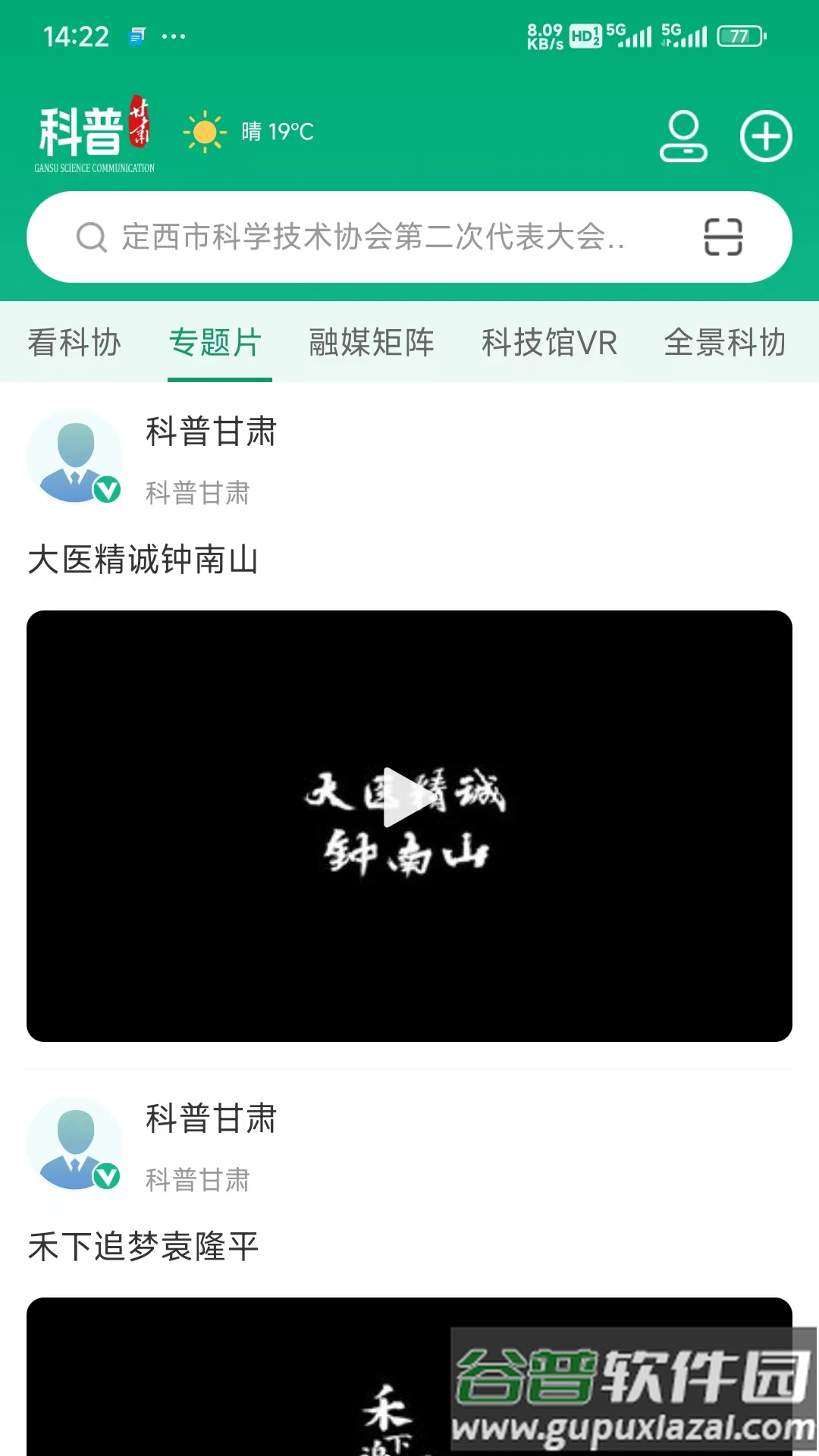Open the 科普甘肃 app logo
The height and width of the screenshot is (1456, 819).
pos(95,136)
